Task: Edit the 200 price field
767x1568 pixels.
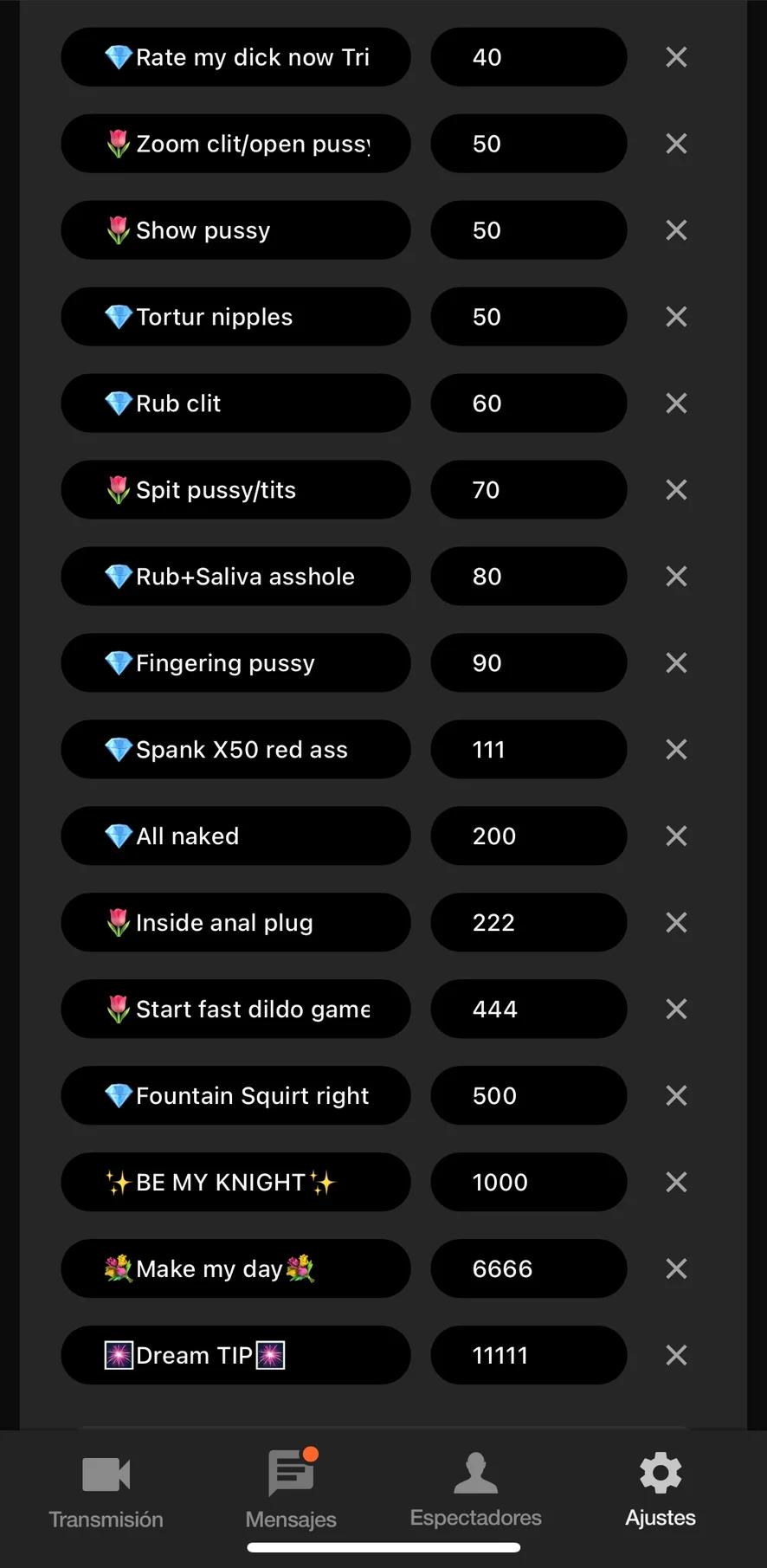Action: [529, 836]
